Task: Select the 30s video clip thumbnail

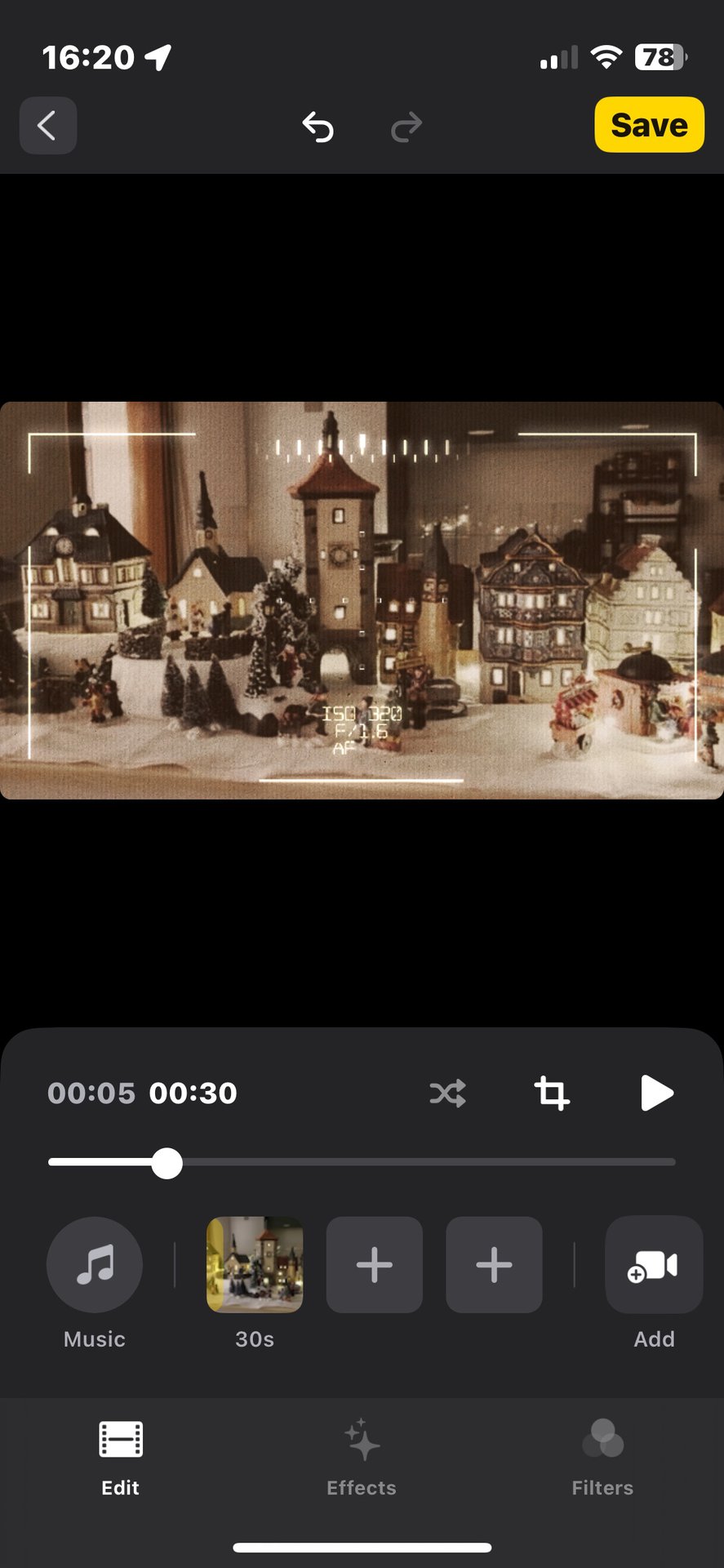Action: (x=255, y=1265)
